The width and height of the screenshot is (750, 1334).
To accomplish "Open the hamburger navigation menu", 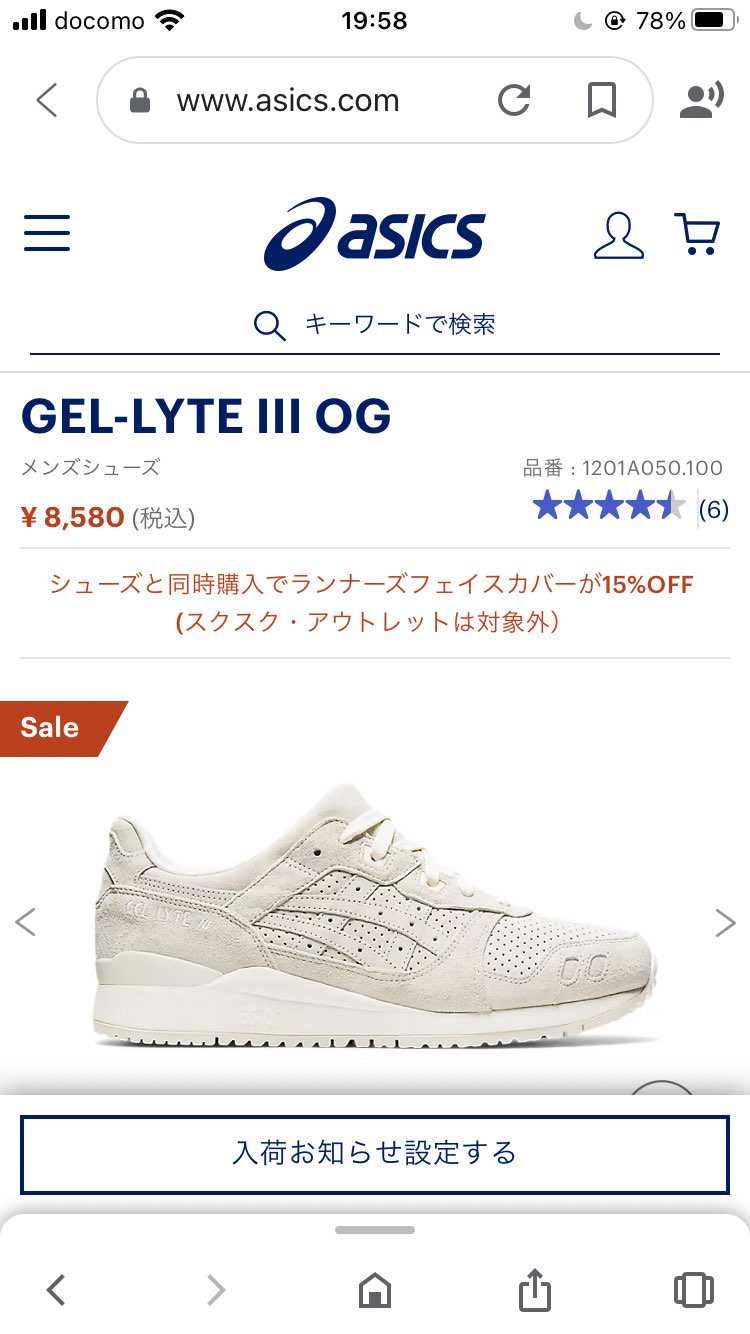I will (x=46, y=232).
